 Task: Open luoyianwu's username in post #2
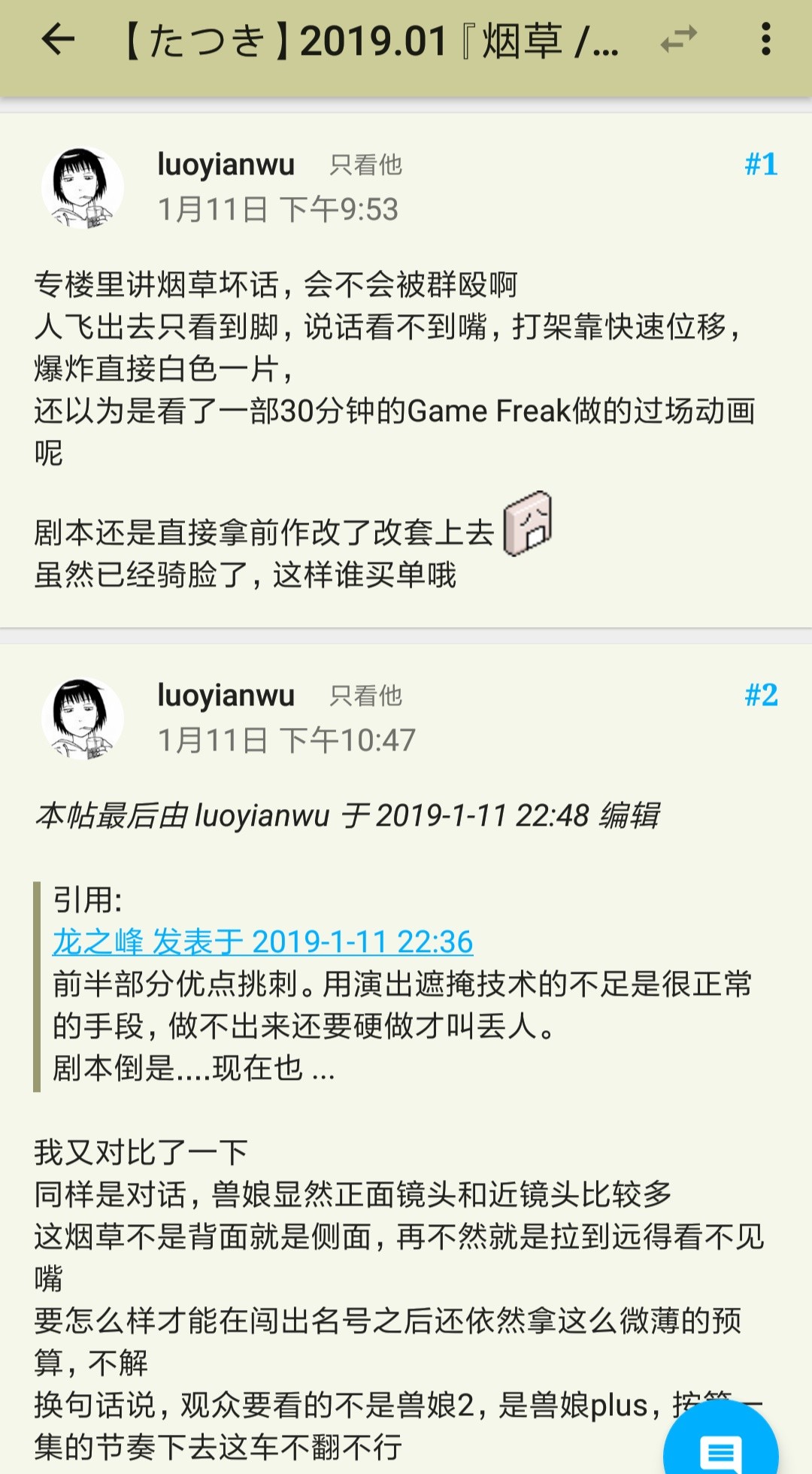pyautogui.click(x=226, y=696)
